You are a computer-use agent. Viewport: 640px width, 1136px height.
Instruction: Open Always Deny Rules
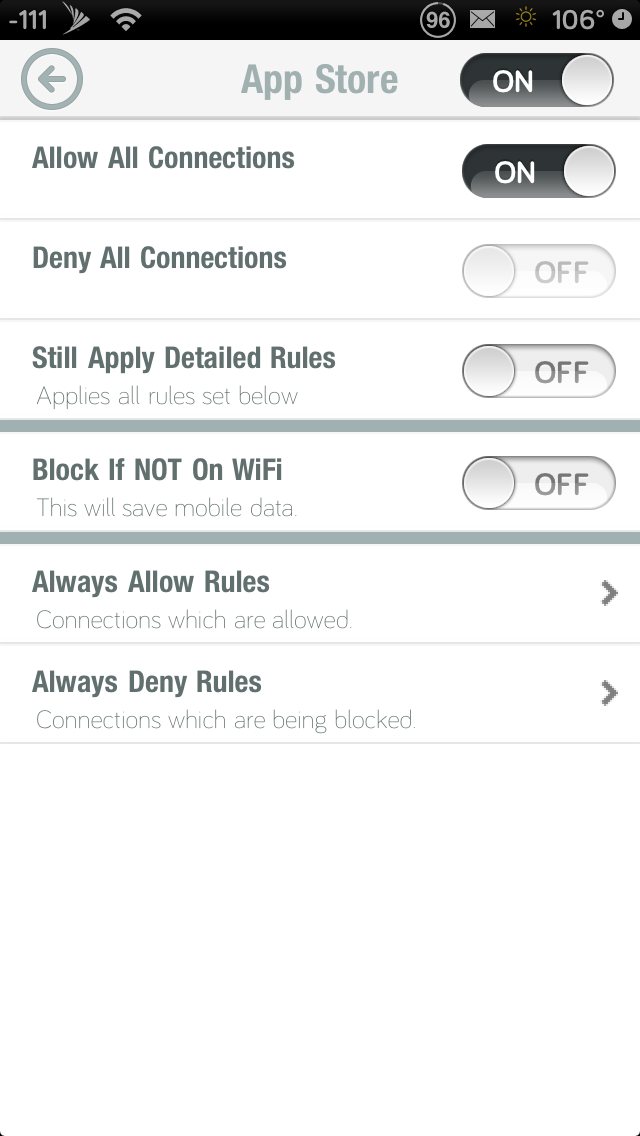tap(320, 694)
